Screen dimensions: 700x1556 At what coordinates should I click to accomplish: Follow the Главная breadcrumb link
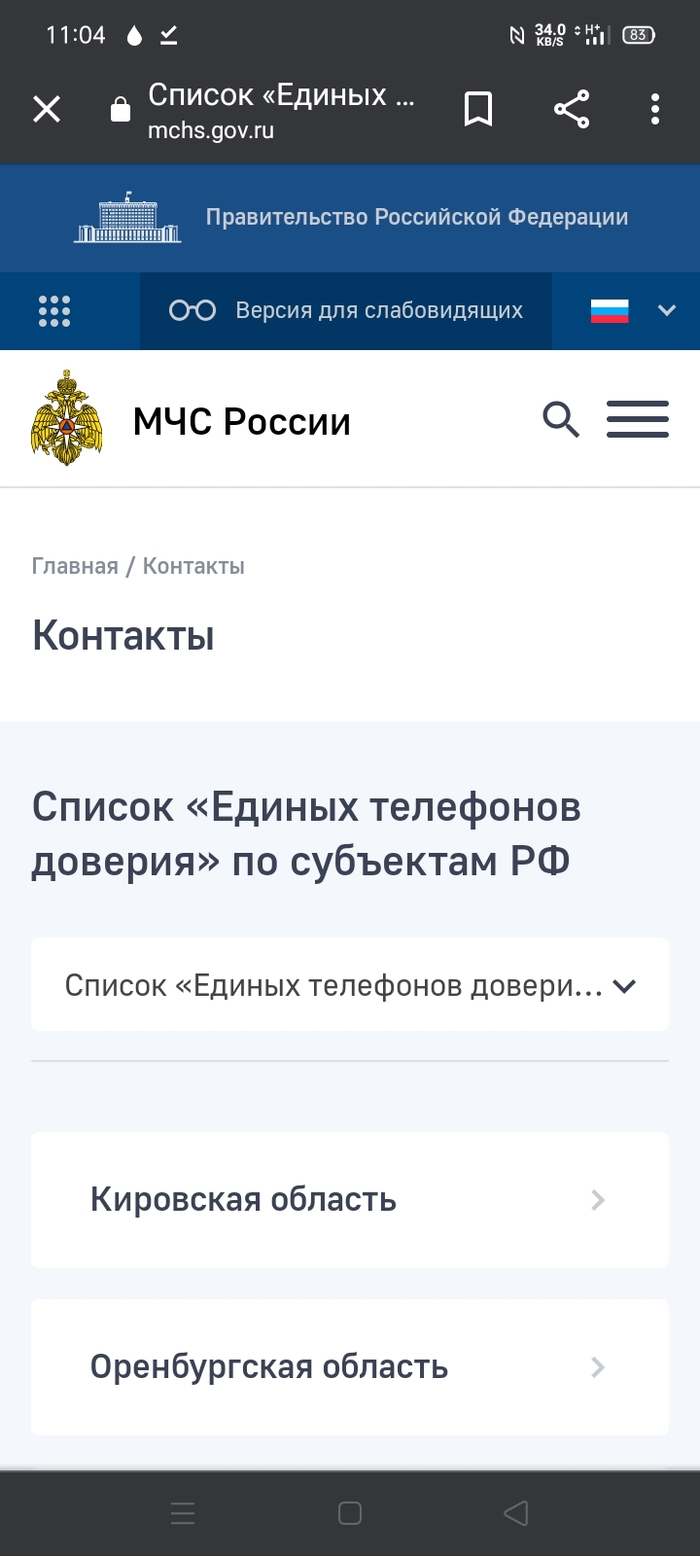tap(75, 566)
